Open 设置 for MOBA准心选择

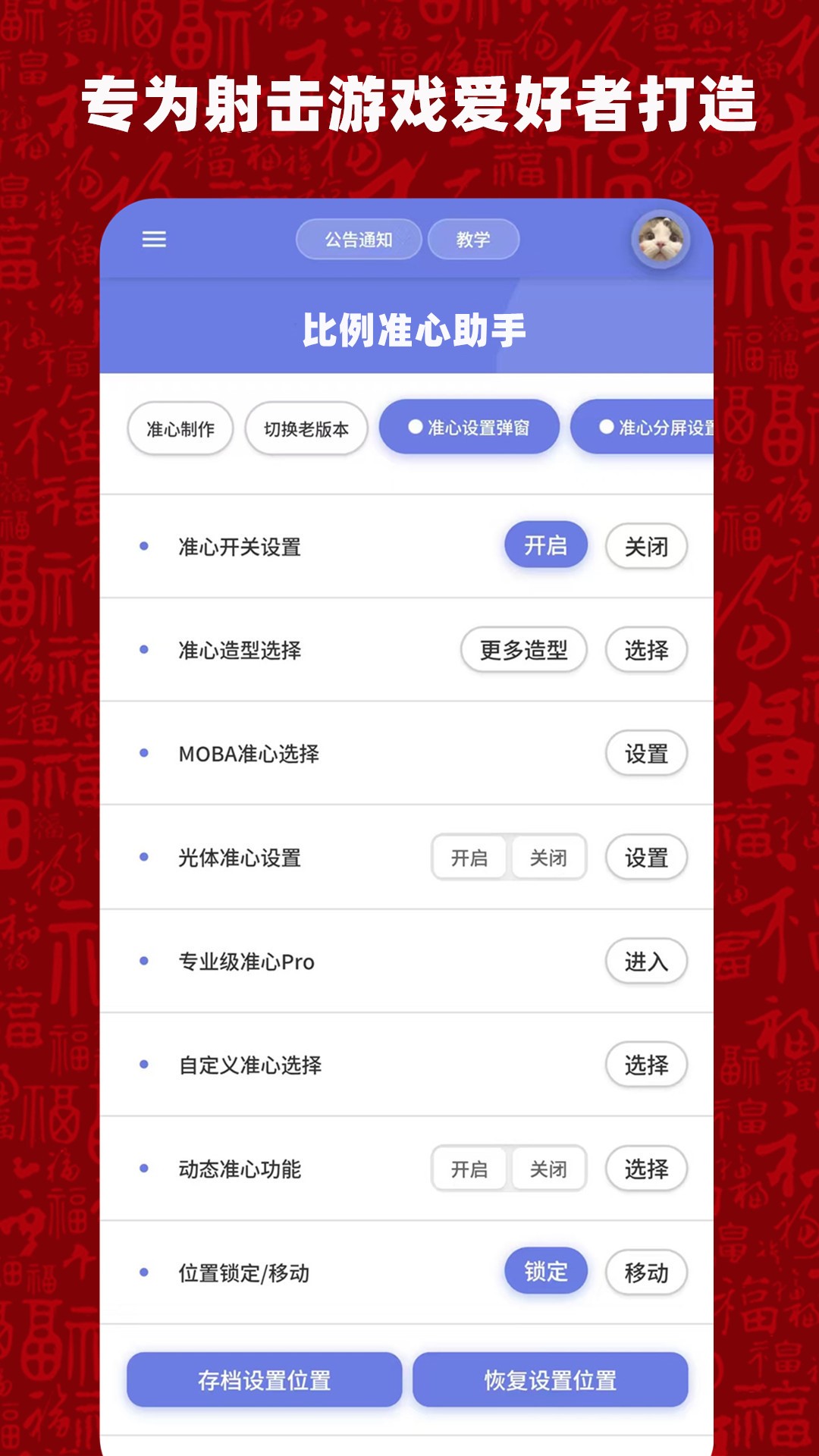645,754
